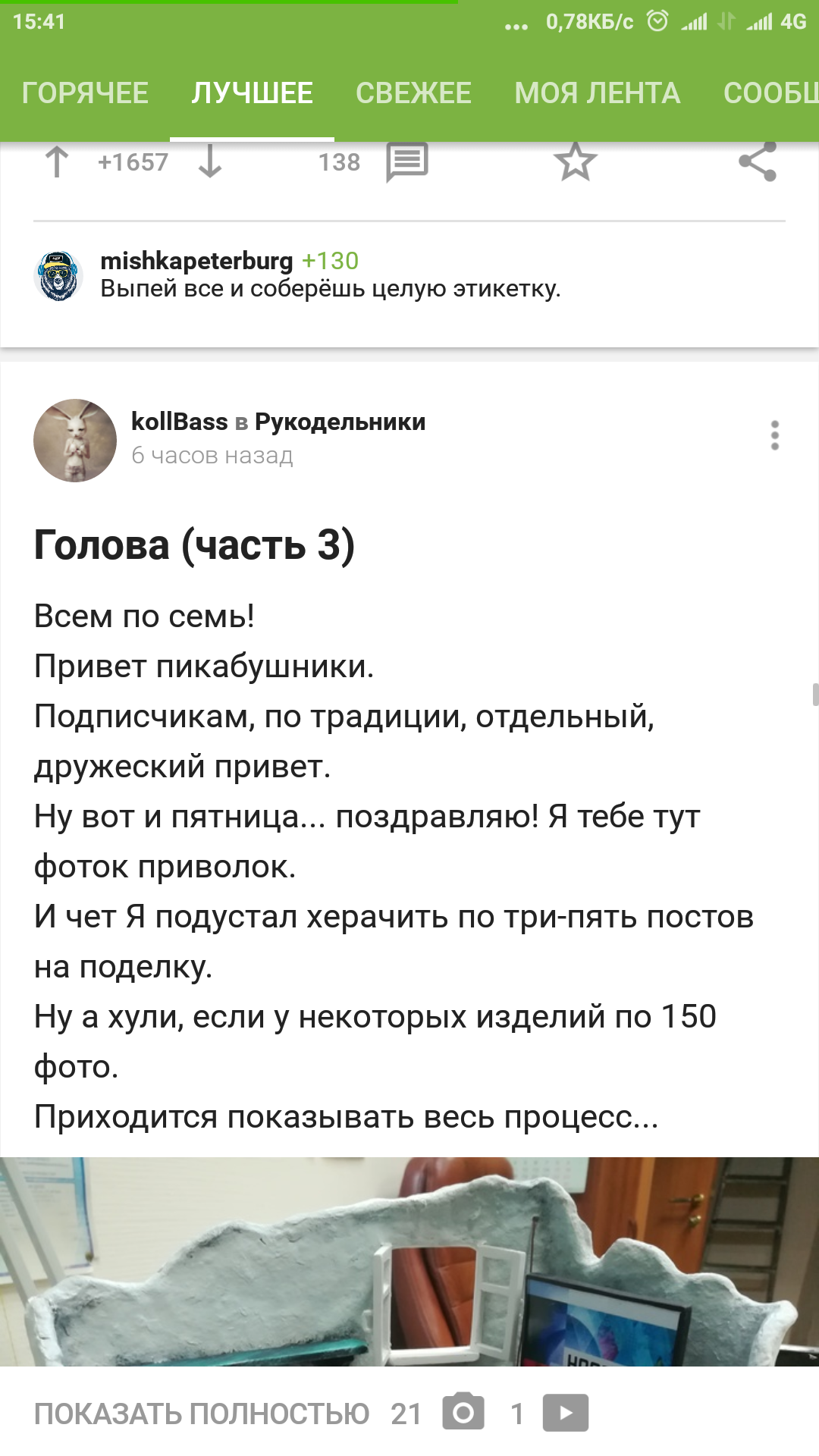Open overflow menu of the kollBass post

coord(774,435)
